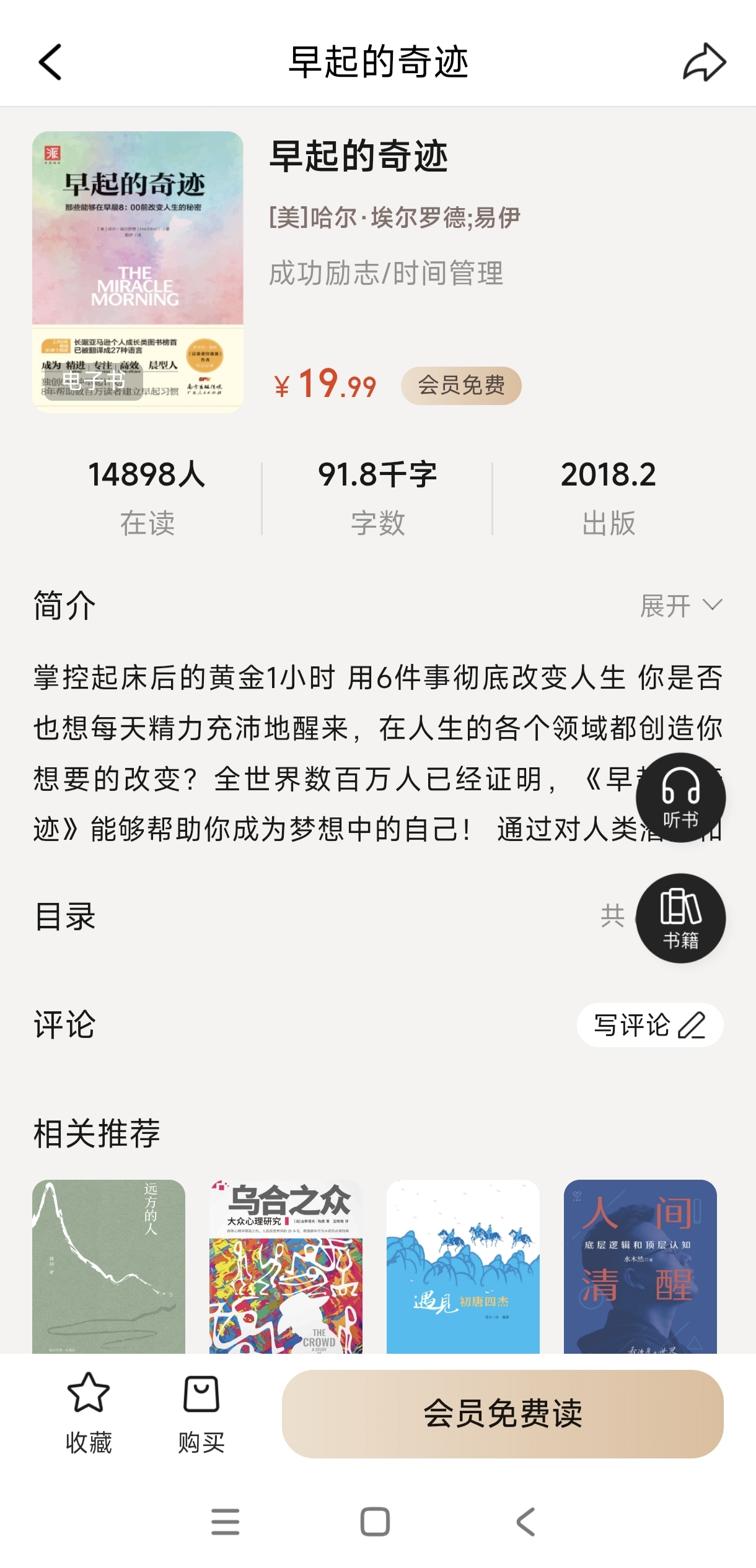This screenshot has width=756, height=1568.
Task: Open recommended book 远方的人
Action: pyautogui.click(x=108, y=1265)
